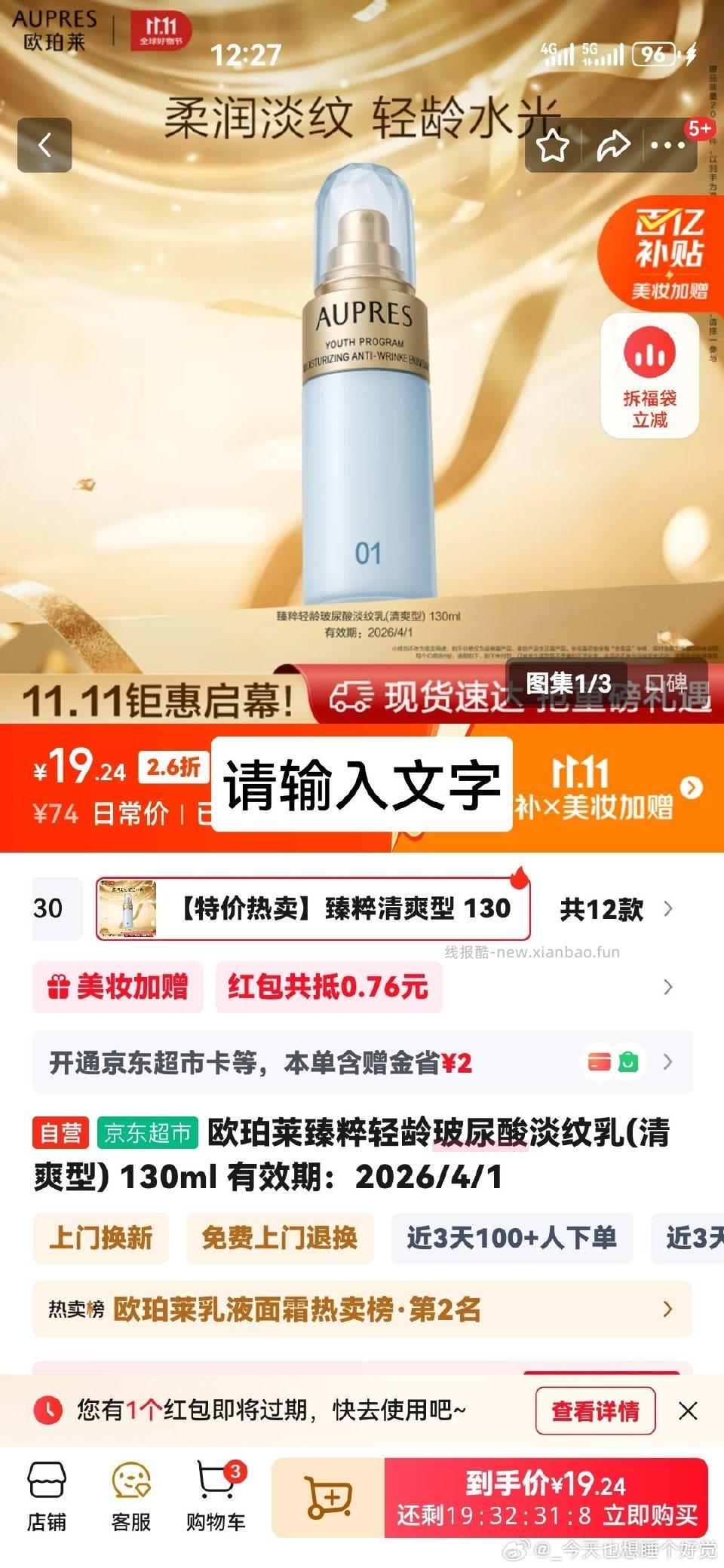
Task: Go back using the top-left arrow
Action: coord(44,145)
